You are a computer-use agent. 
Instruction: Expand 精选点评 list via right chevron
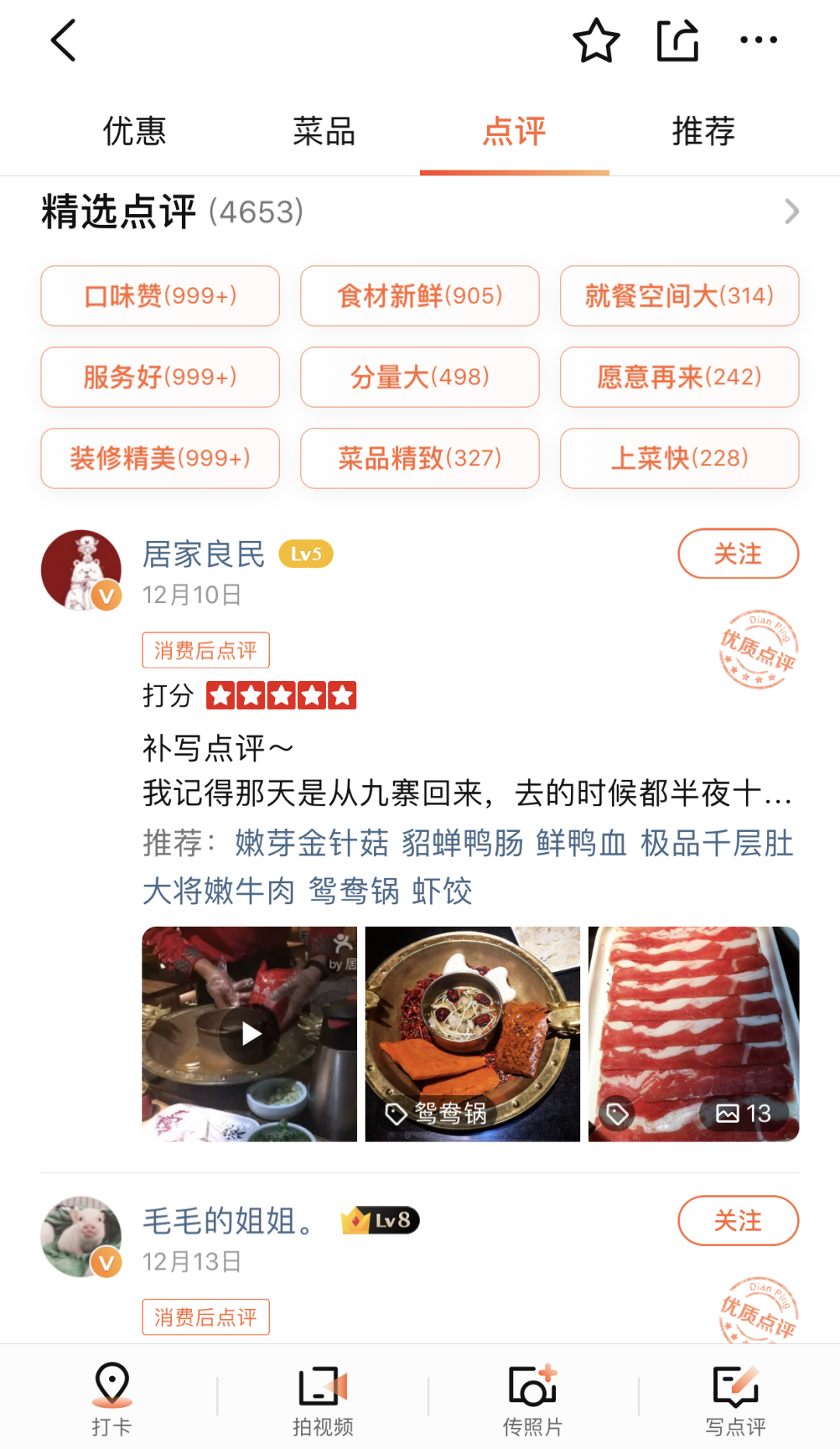[x=792, y=210]
